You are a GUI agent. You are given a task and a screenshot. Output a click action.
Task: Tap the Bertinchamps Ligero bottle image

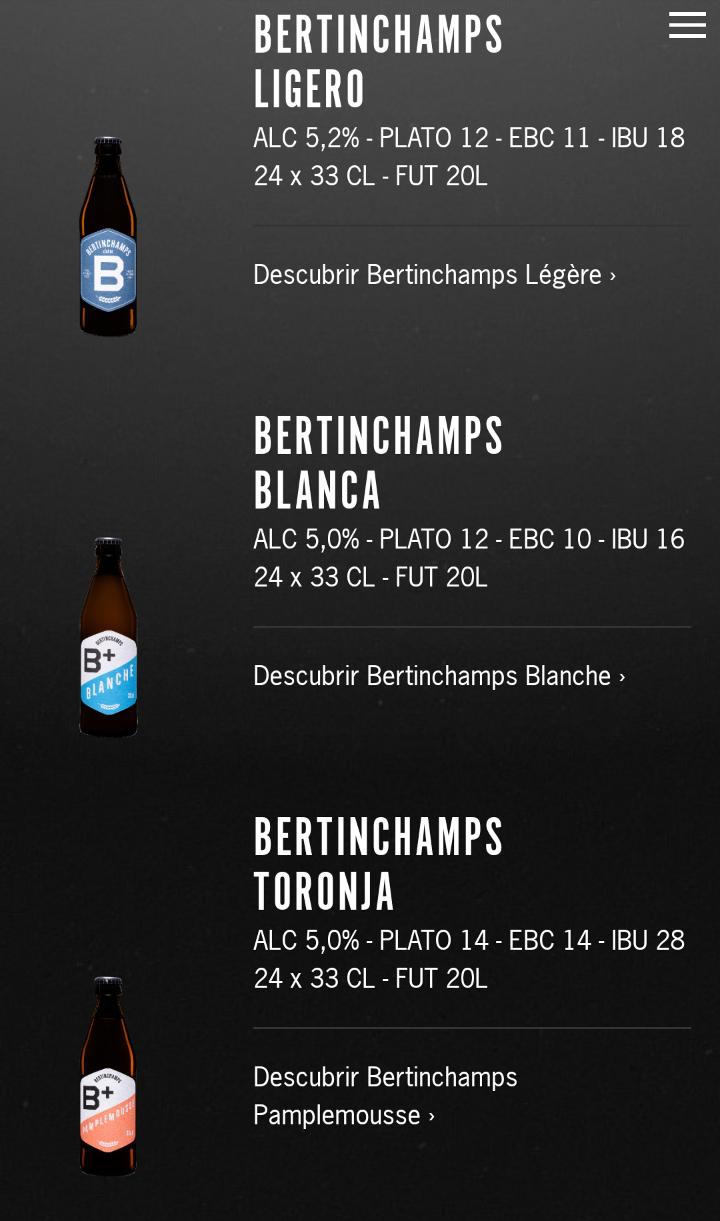coord(108,237)
